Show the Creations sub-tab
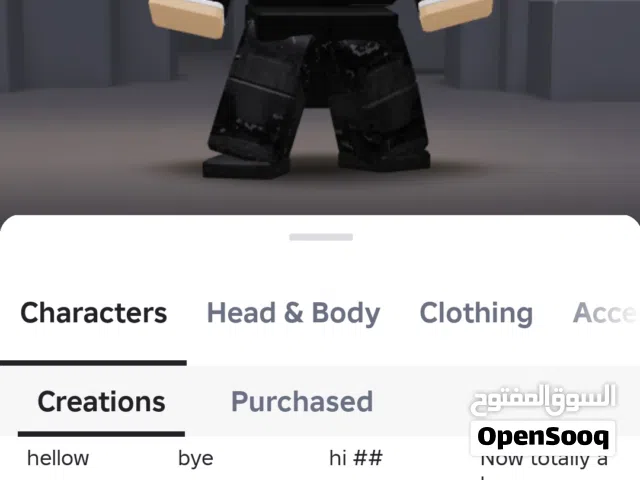 click(x=101, y=401)
